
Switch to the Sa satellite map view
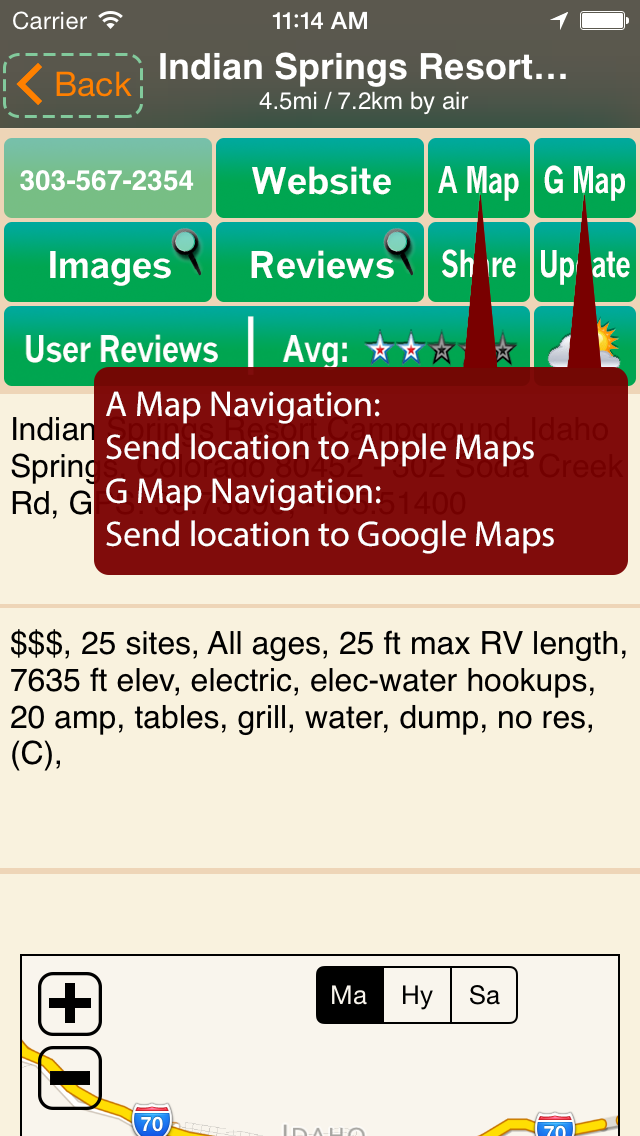click(x=484, y=995)
